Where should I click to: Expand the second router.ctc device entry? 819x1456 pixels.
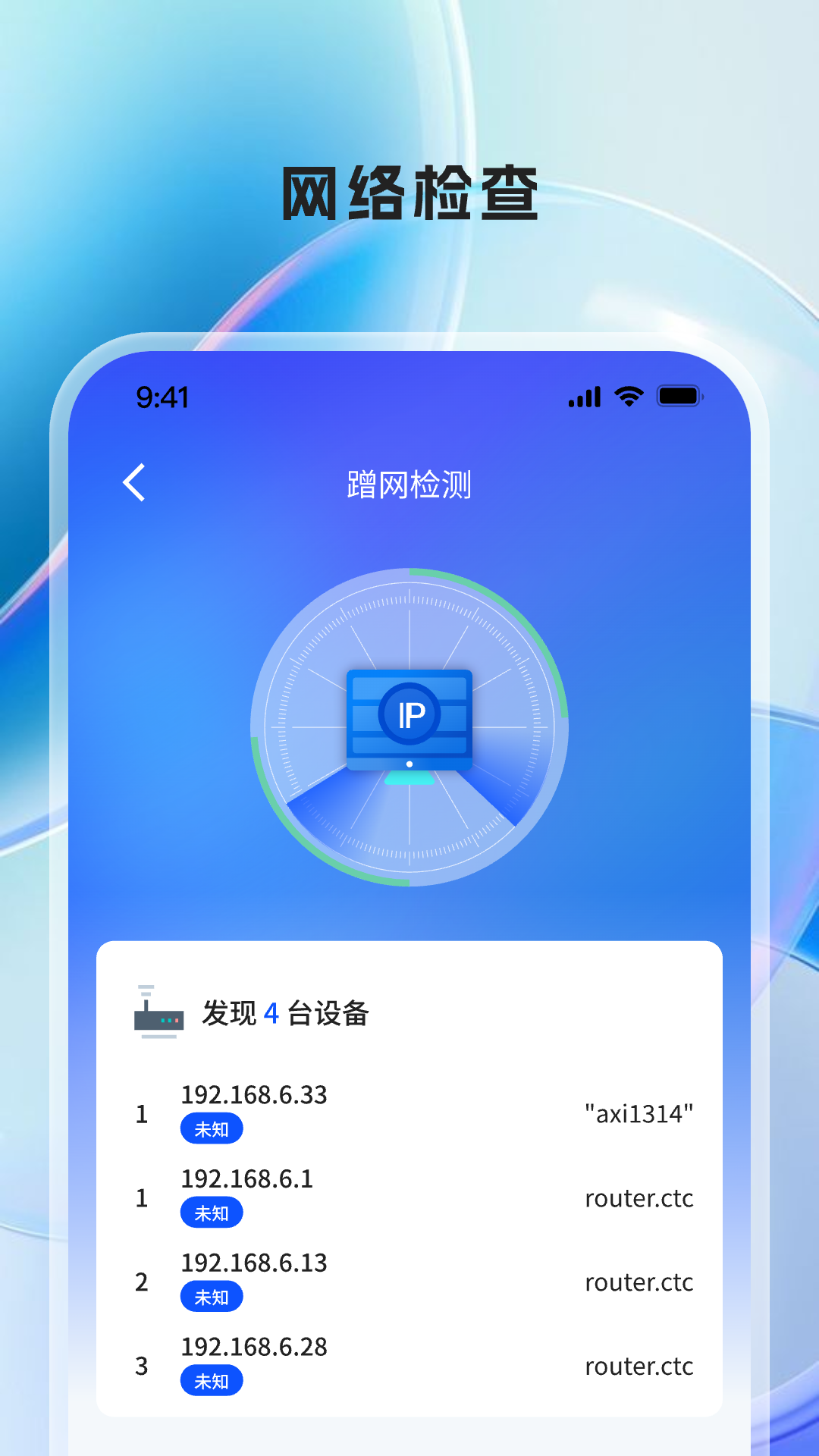point(638,1198)
